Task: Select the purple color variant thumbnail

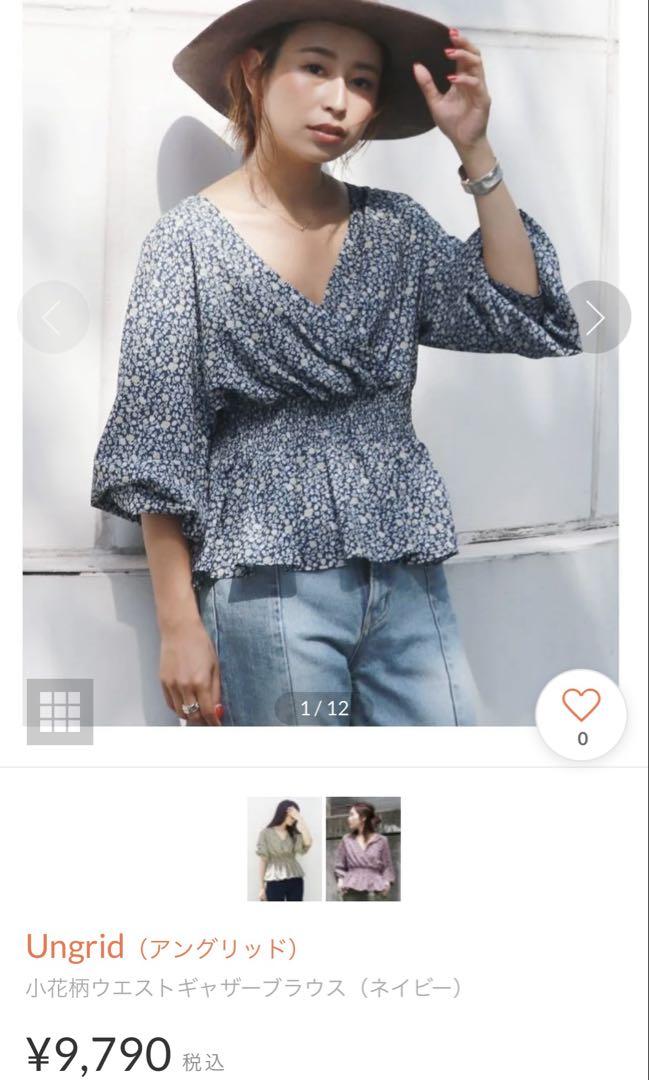Action: [363, 848]
